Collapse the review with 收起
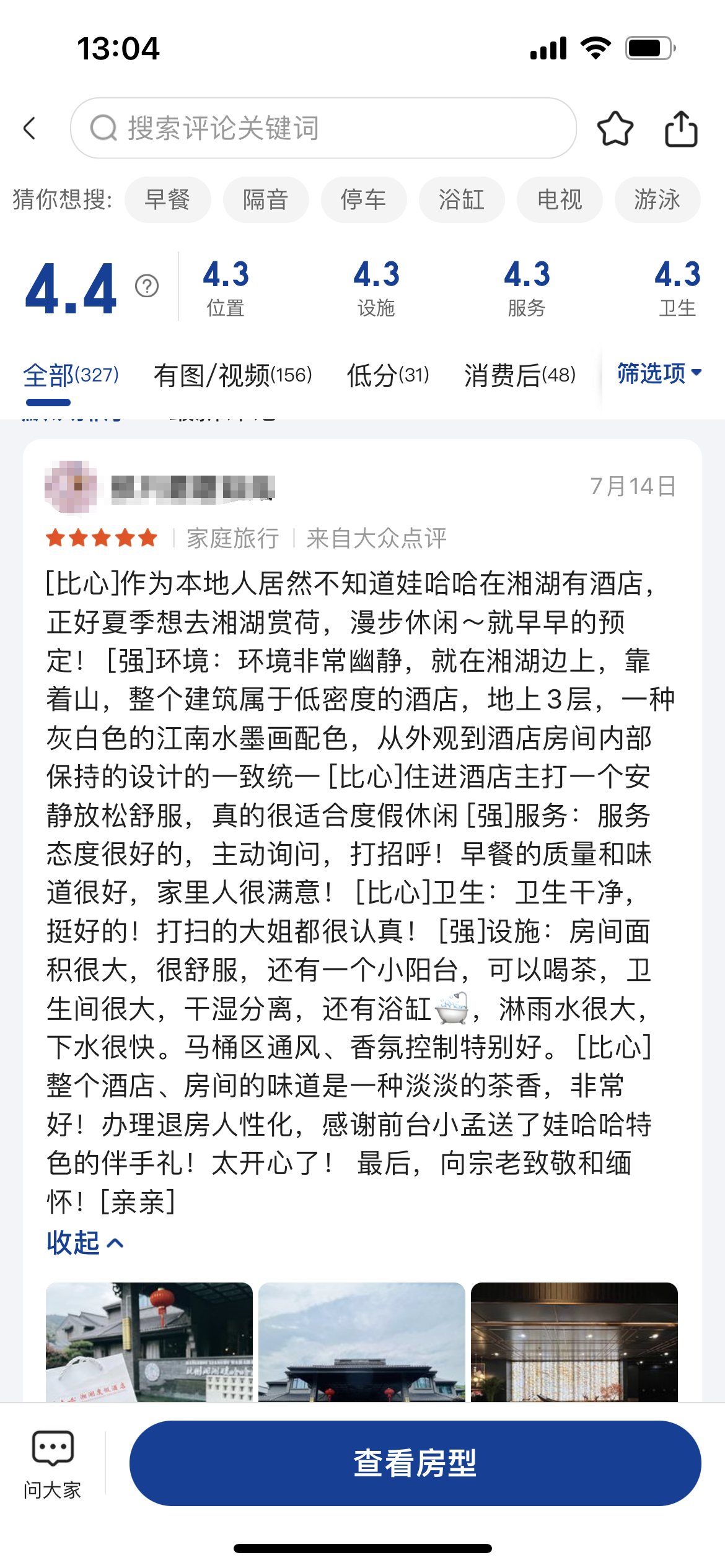 (85, 1242)
